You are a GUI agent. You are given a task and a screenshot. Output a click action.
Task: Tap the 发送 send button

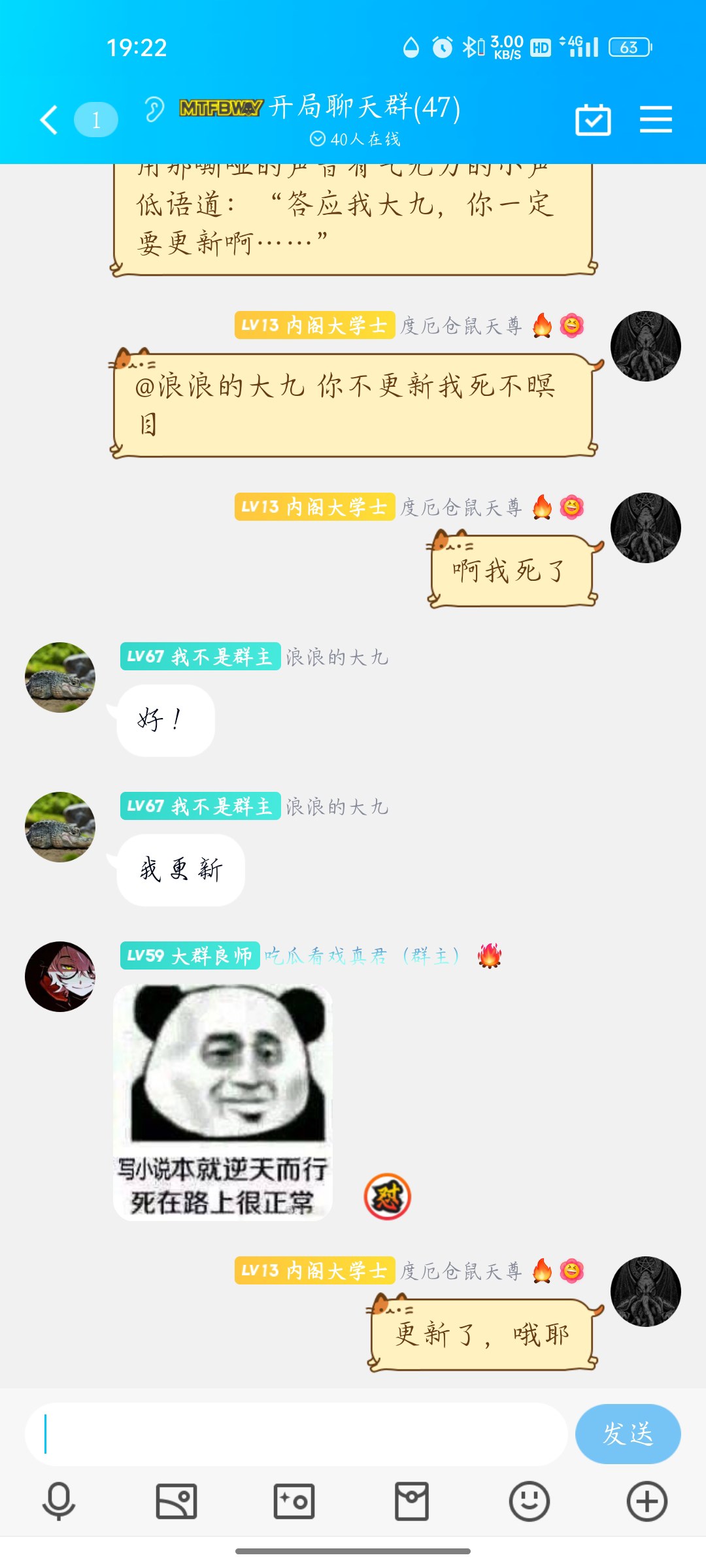[x=628, y=1434]
